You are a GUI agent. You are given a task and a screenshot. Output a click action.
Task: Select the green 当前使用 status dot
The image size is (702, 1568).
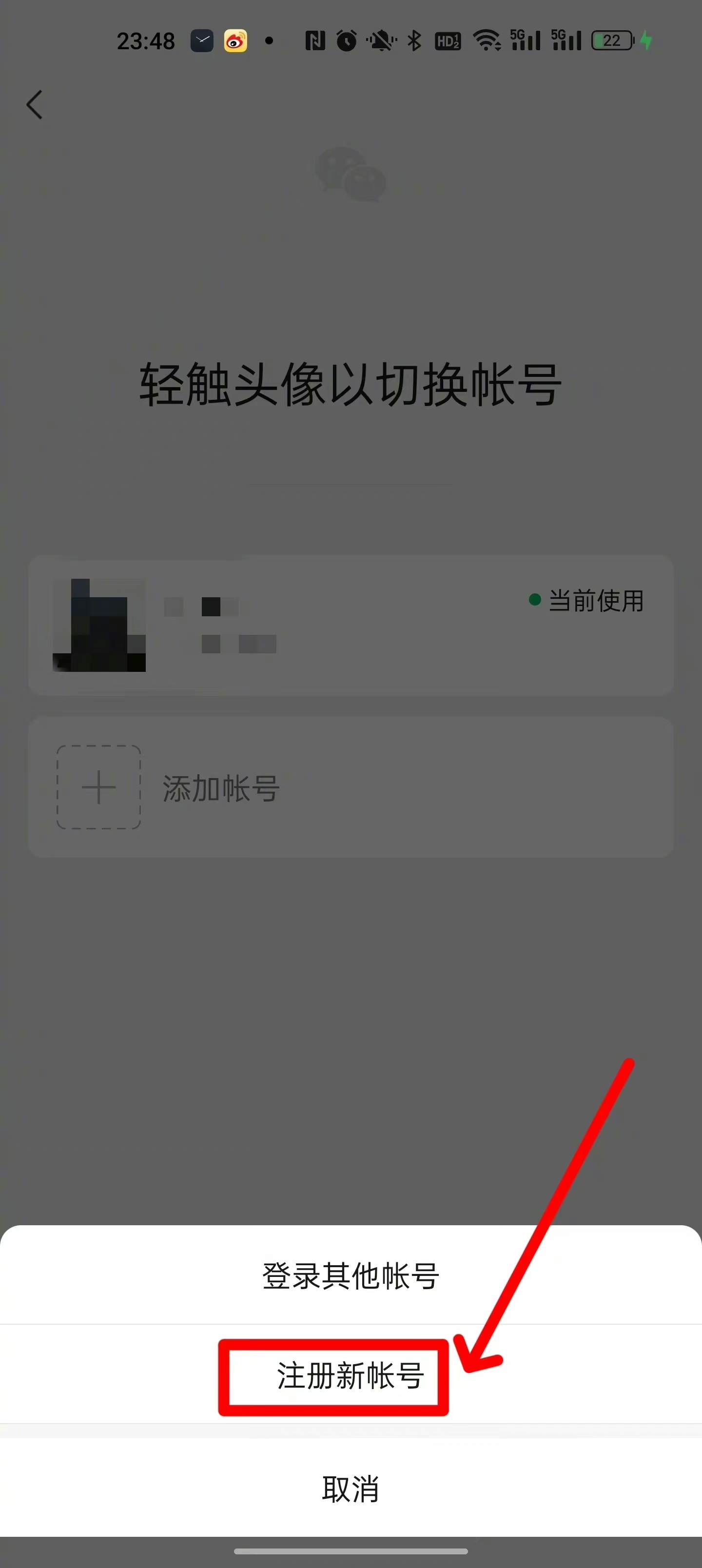tap(535, 601)
